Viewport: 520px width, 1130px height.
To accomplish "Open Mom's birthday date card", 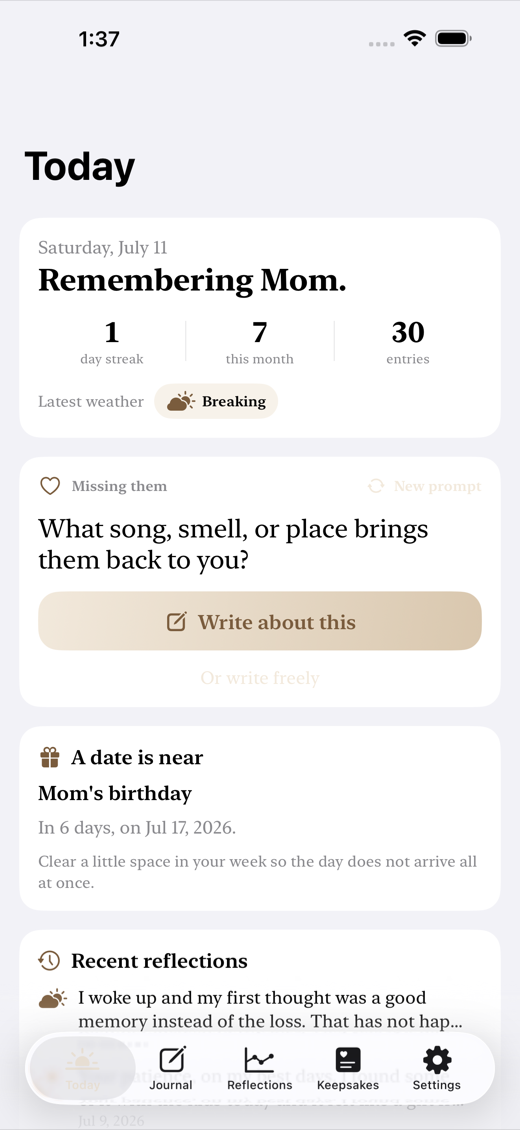I will tap(260, 819).
